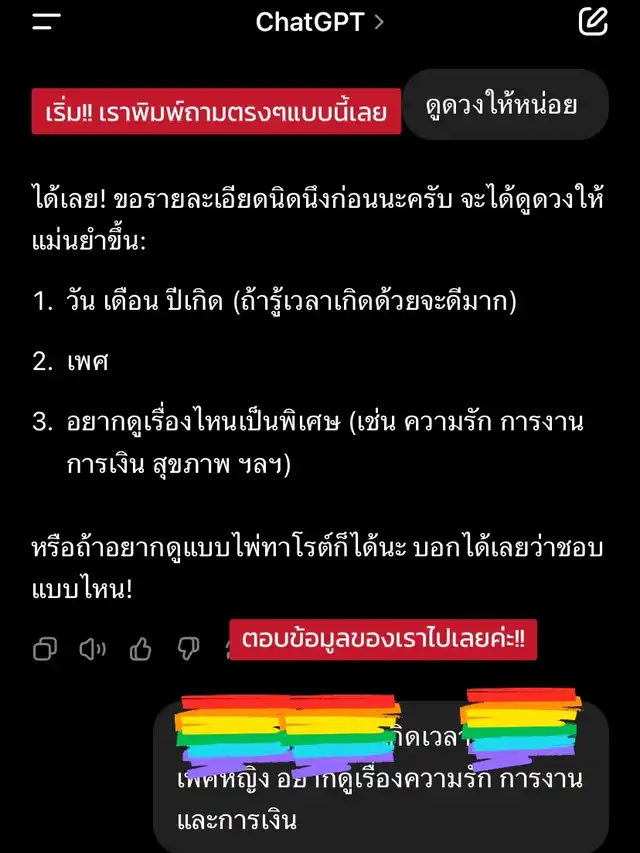Read the reply aloud
This screenshot has width=640, height=853.
92,649
